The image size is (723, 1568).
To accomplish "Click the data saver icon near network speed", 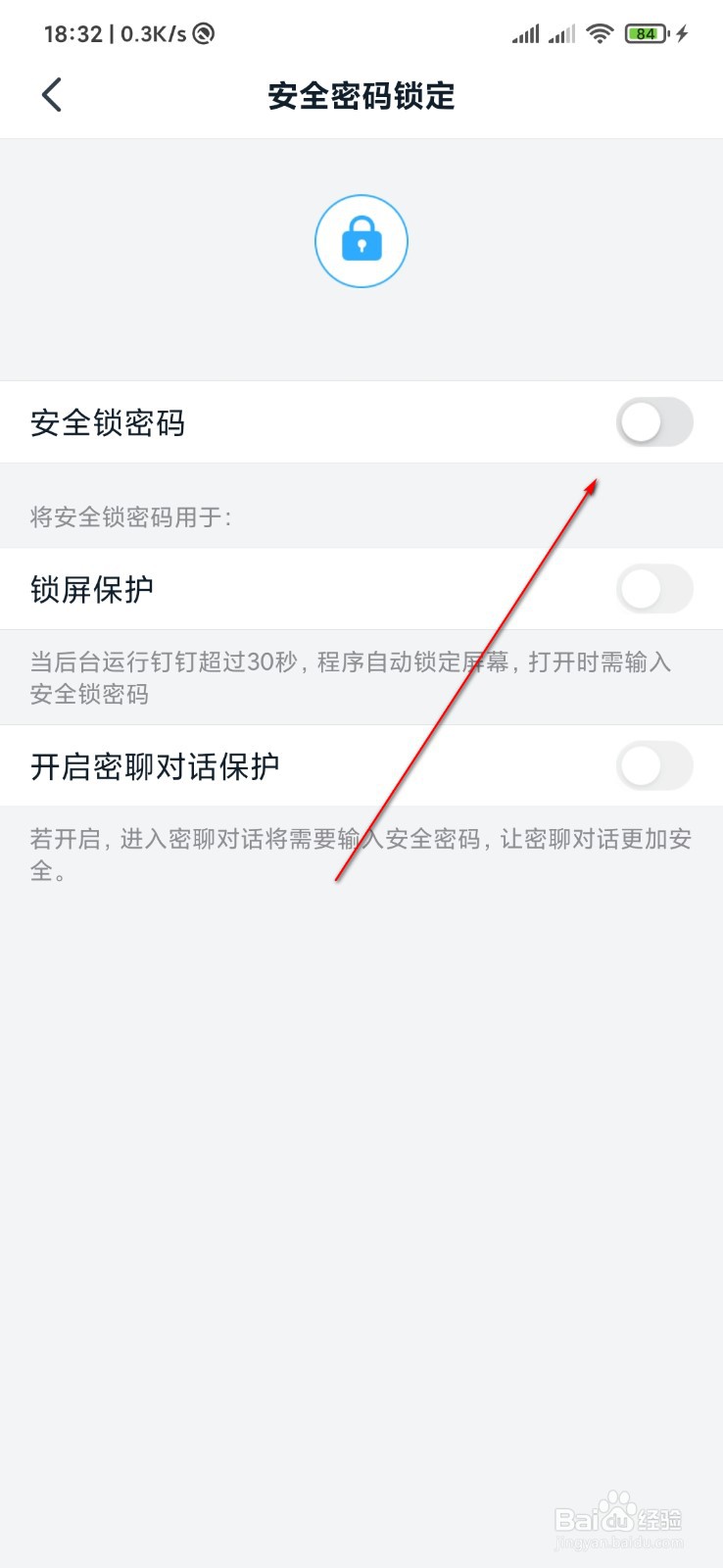I will 203,32.
